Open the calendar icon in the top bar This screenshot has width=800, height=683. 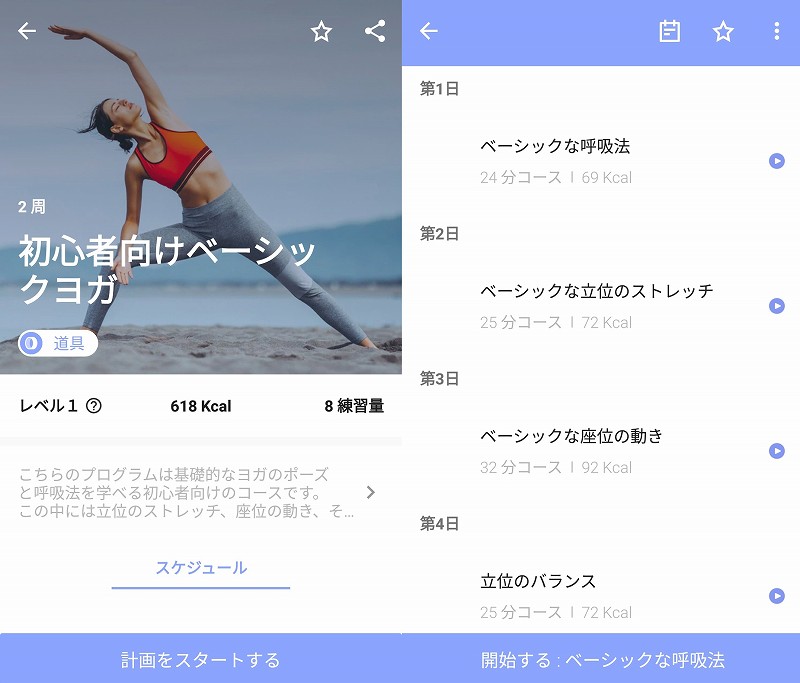[670, 32]
